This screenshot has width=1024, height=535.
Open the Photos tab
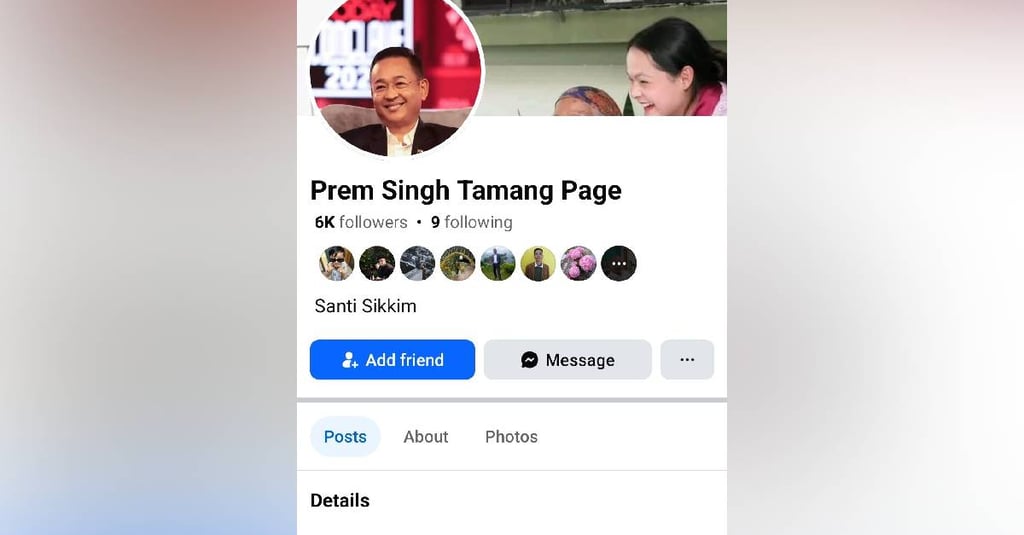[511, 437]
